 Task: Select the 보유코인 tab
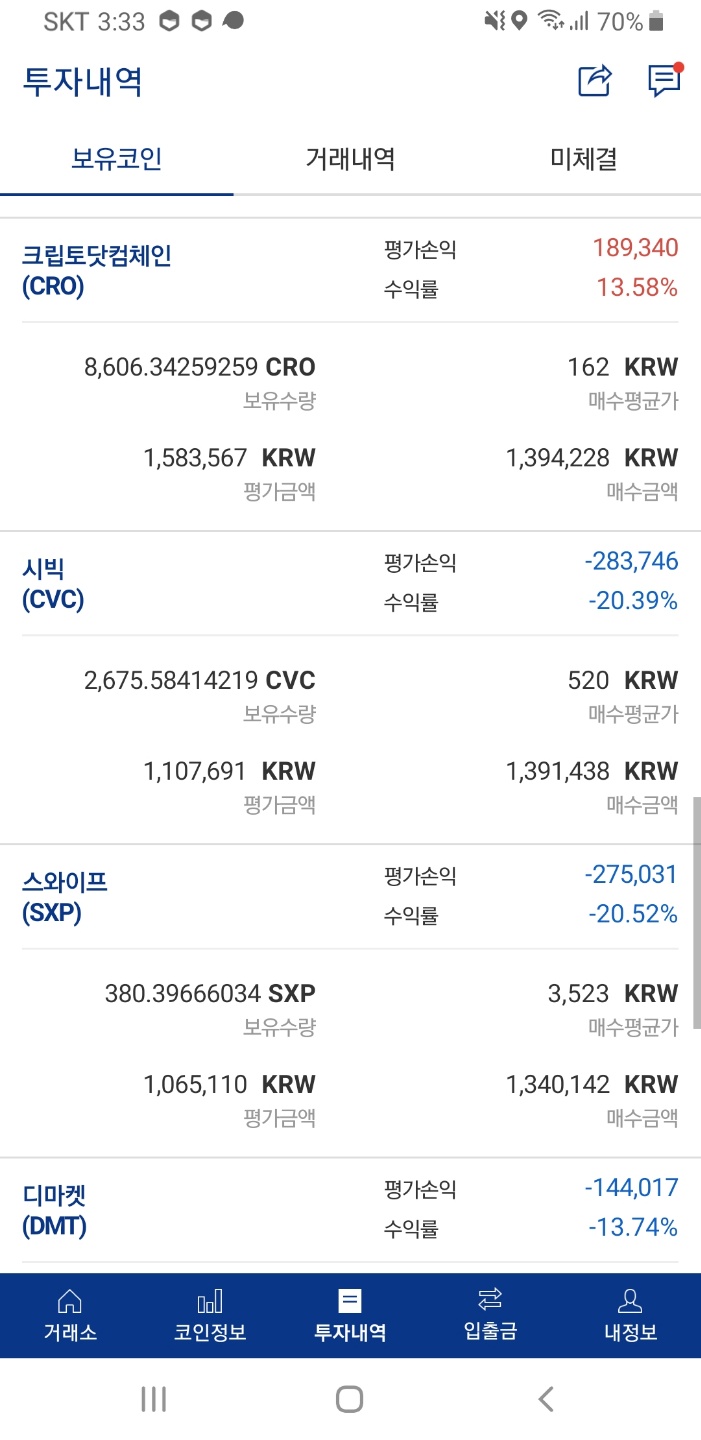coord(117,159)
